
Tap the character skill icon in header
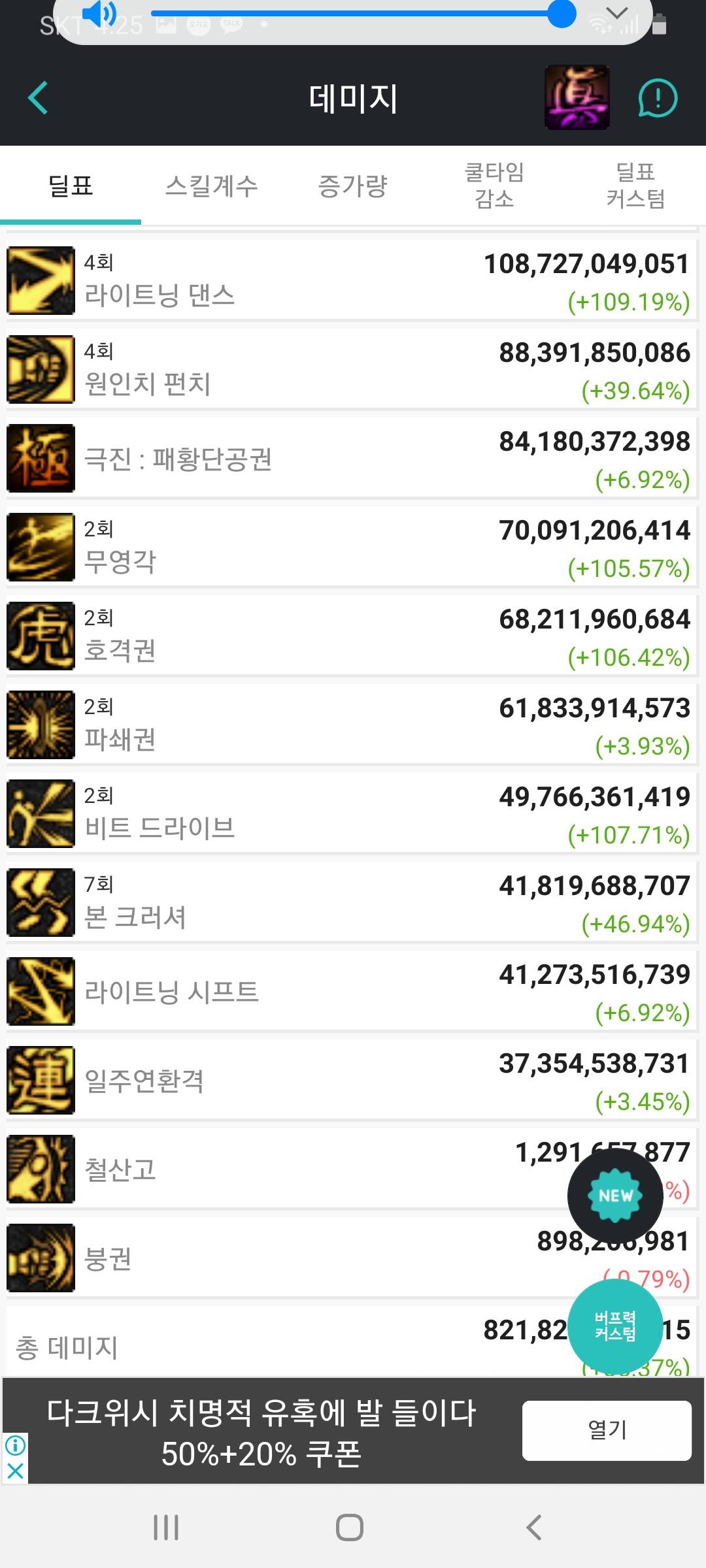(x=577, y=97)
